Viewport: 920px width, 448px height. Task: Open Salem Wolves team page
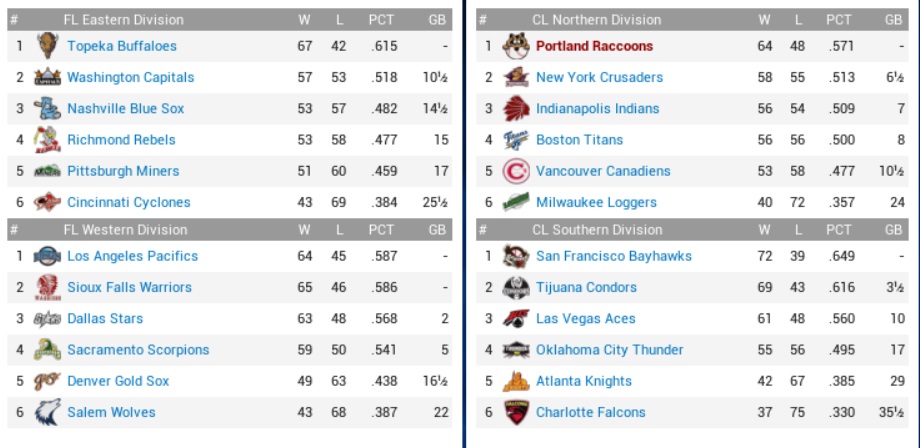(111, 412)
